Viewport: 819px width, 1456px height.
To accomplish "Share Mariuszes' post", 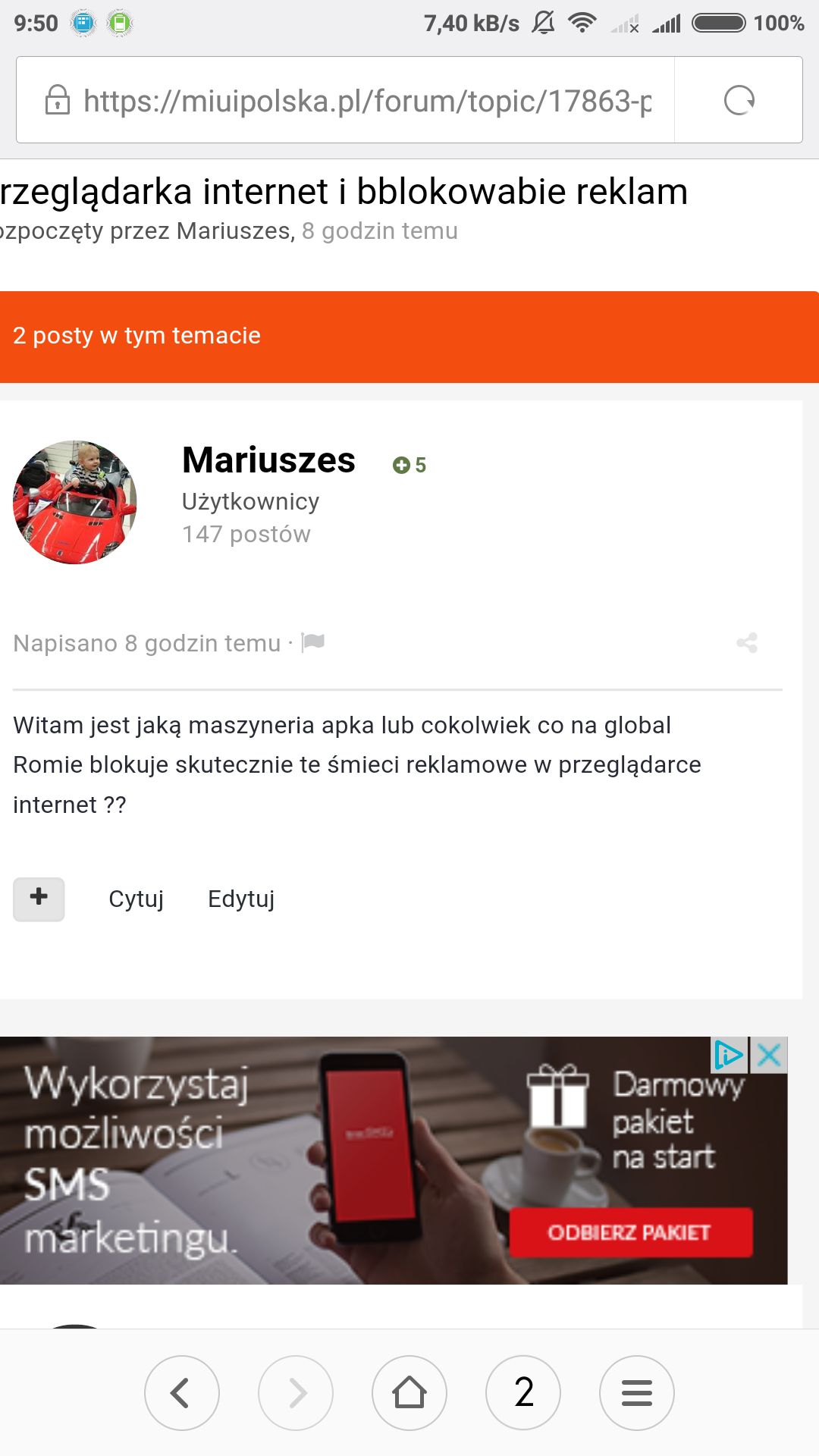I will (x=747, y=643).
